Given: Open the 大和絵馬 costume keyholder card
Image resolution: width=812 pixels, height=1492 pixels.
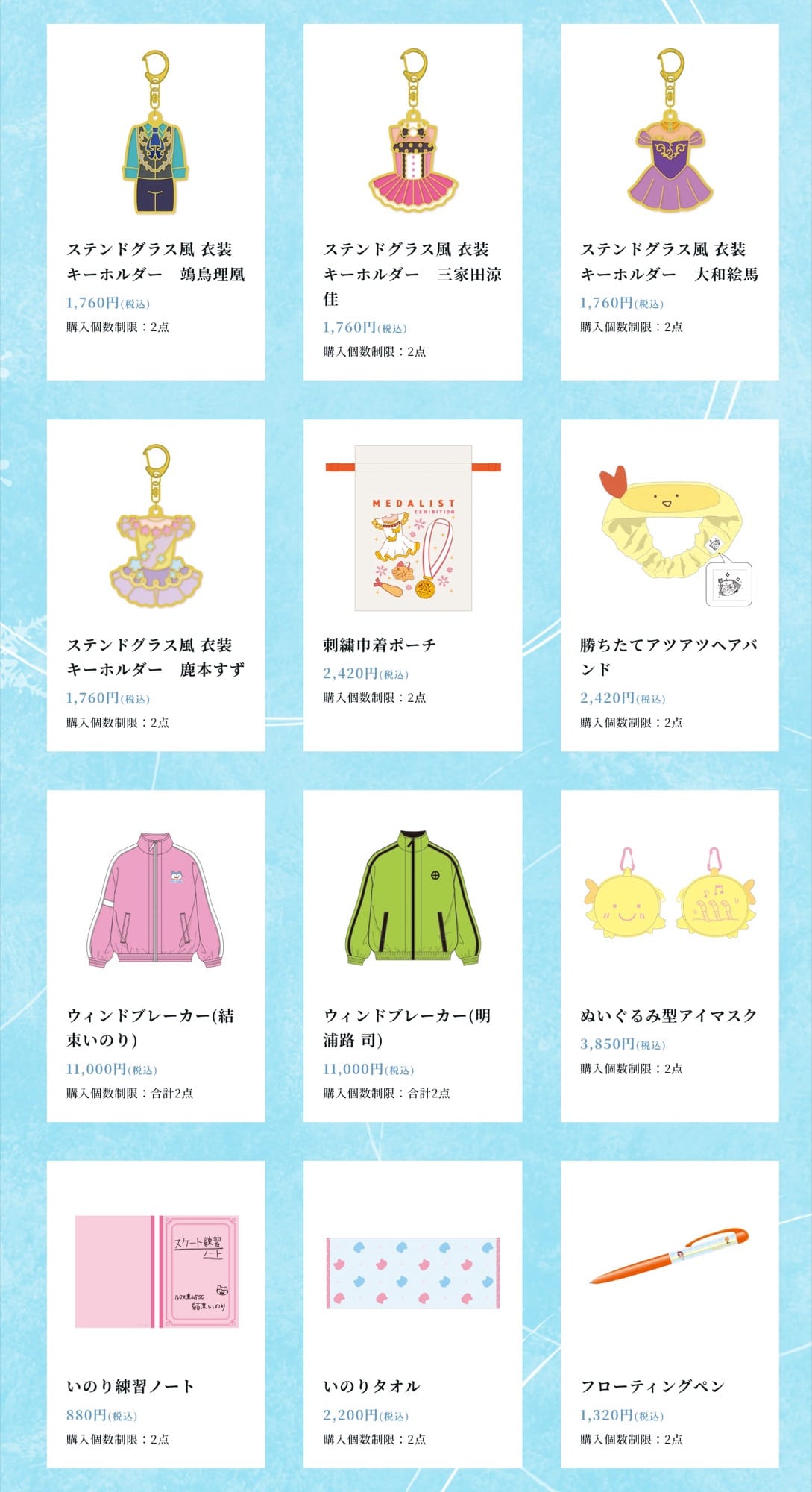Looking at the screenshot, I should (669, 201).
